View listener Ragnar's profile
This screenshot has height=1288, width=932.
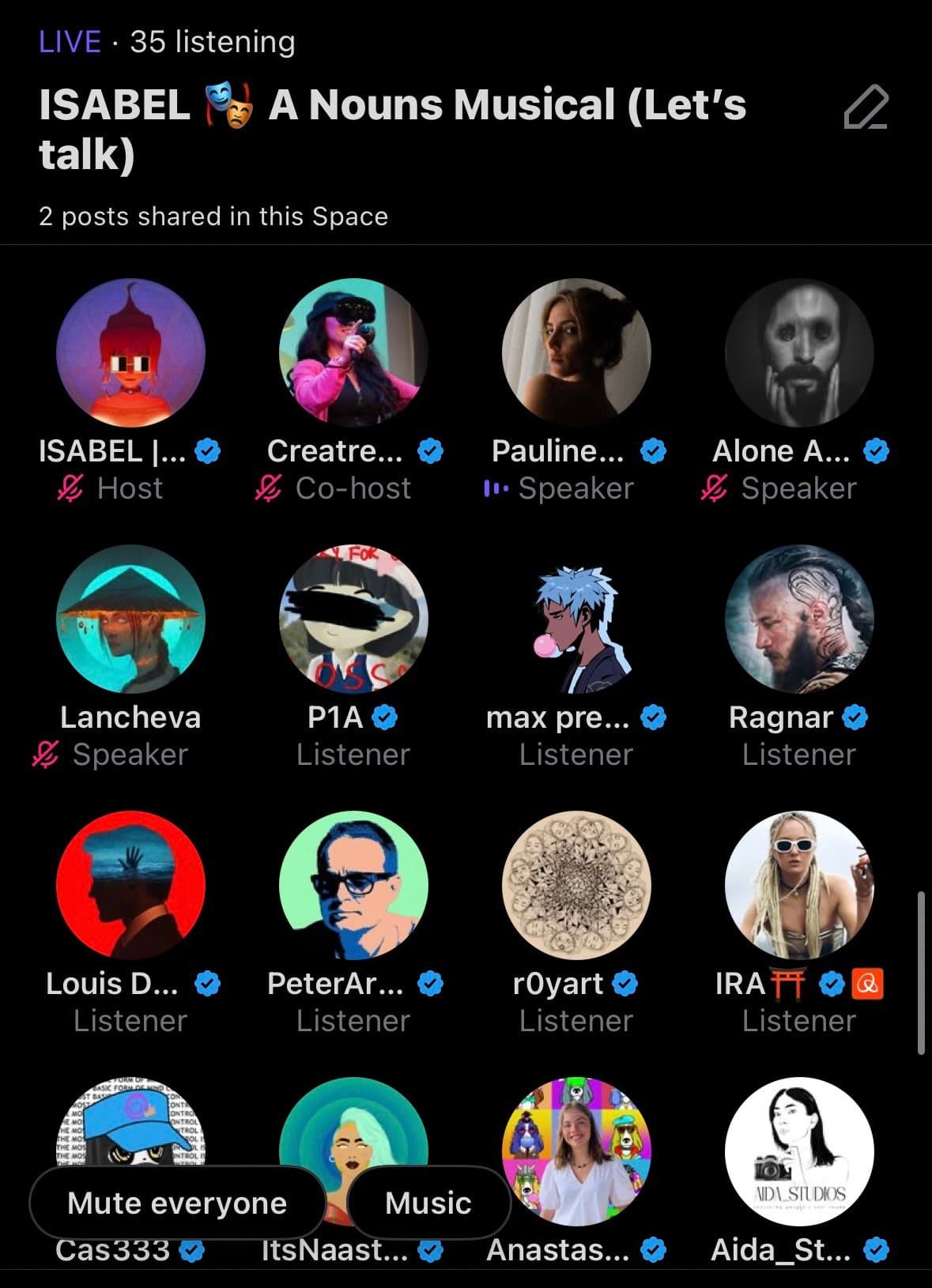799,619
